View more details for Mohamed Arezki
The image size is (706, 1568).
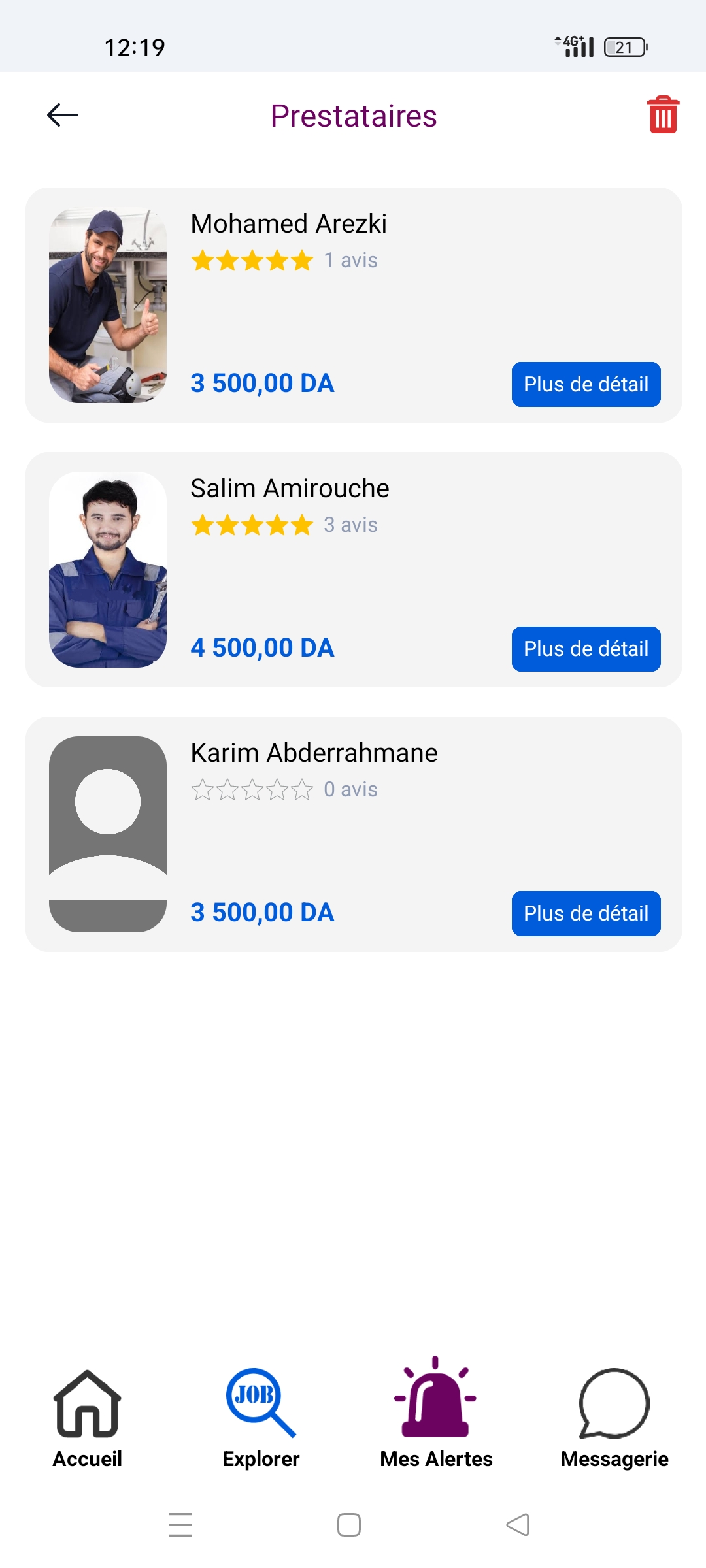(x=586, y=384)
